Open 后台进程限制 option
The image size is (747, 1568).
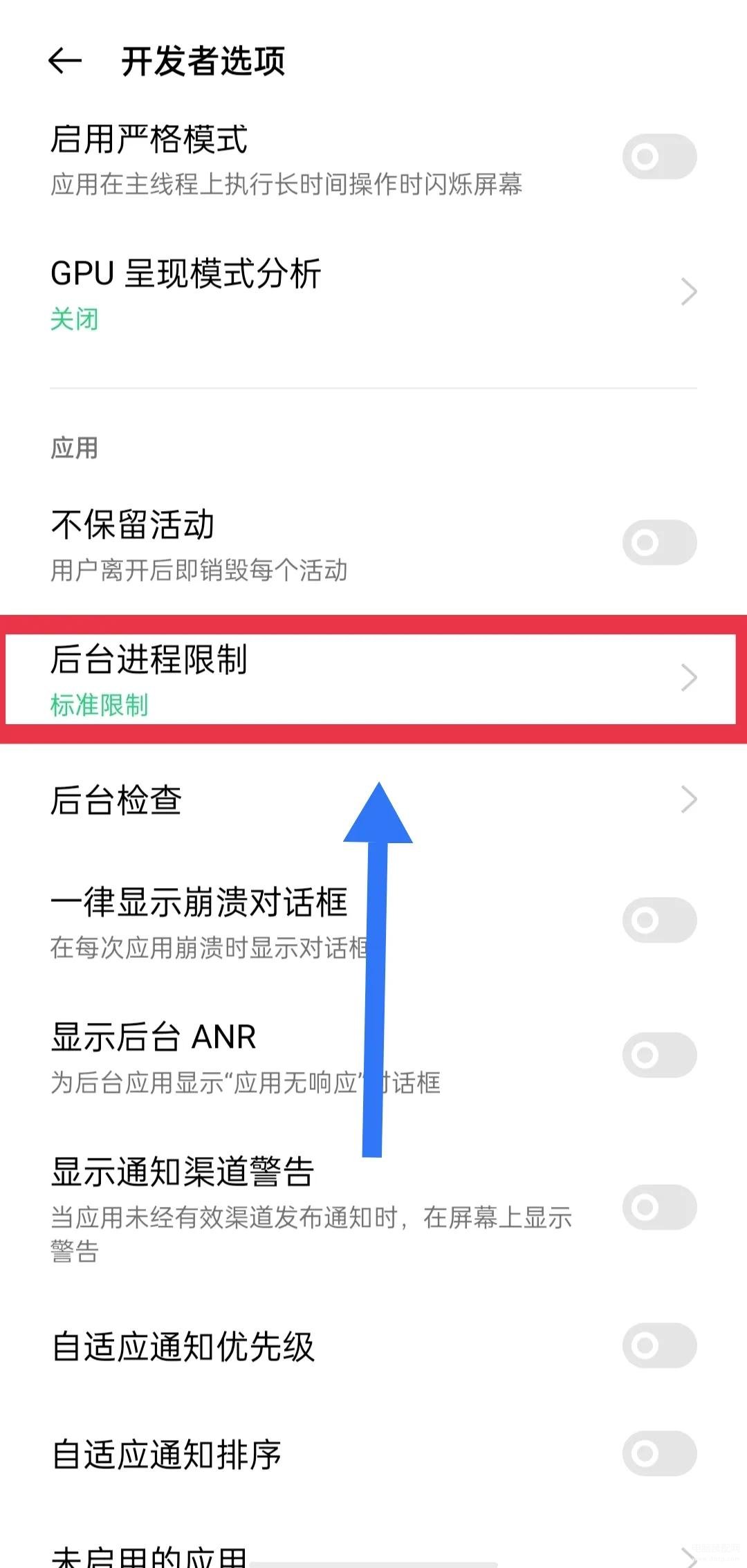pyautogui.click(x=373, y=679)
